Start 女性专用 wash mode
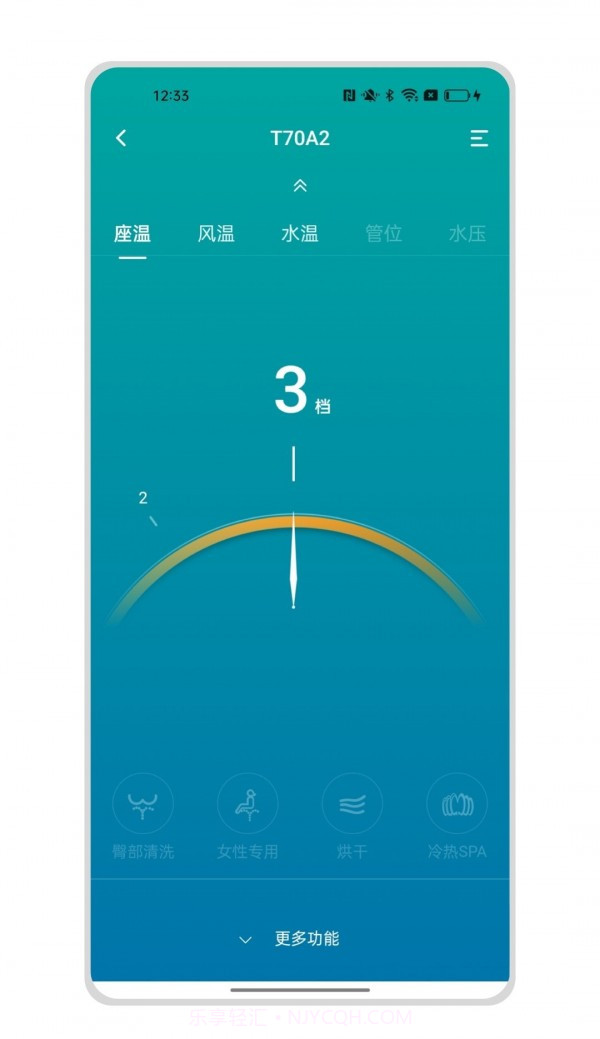The height and width of the screenshot is (1039, 600). click(x=247, y=804)
